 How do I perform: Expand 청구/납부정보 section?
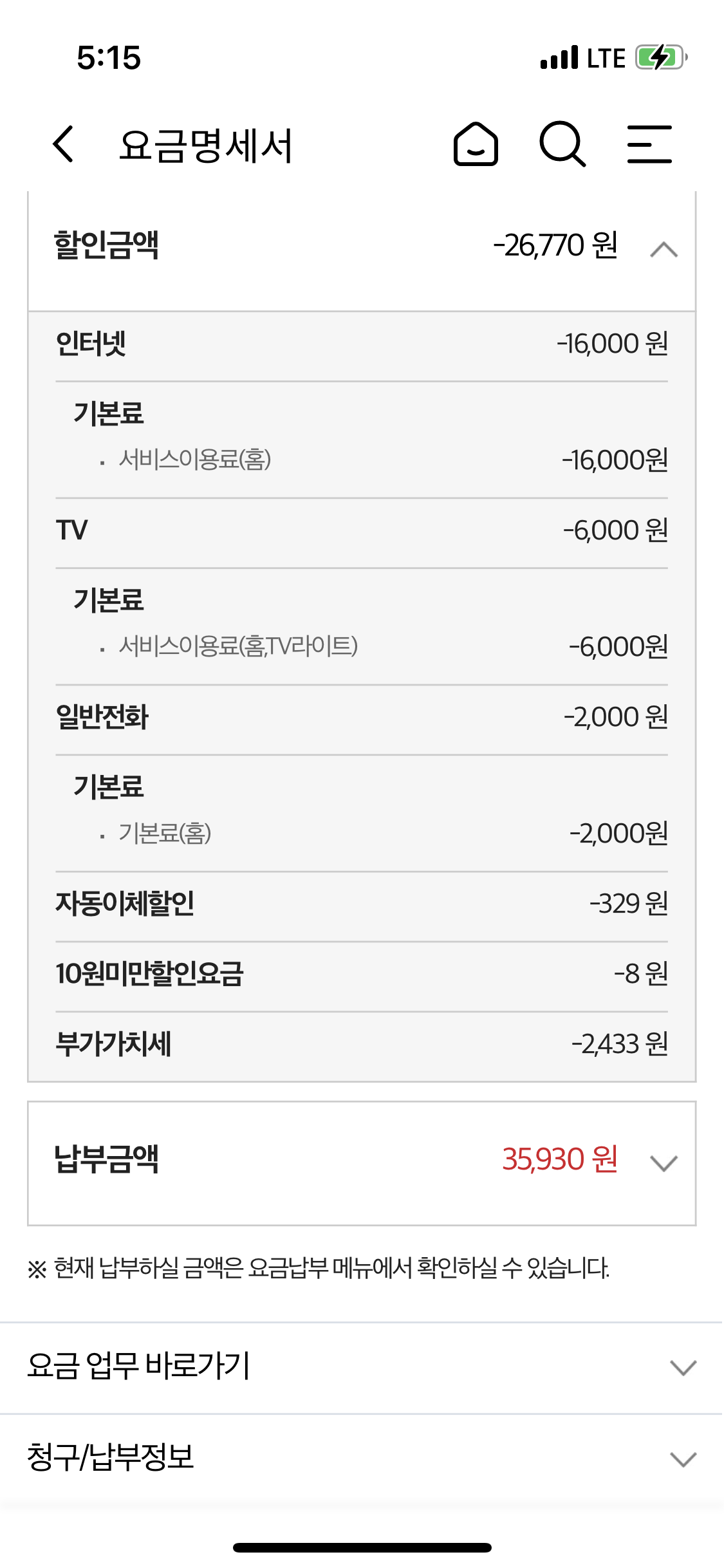click(682, 1459)
